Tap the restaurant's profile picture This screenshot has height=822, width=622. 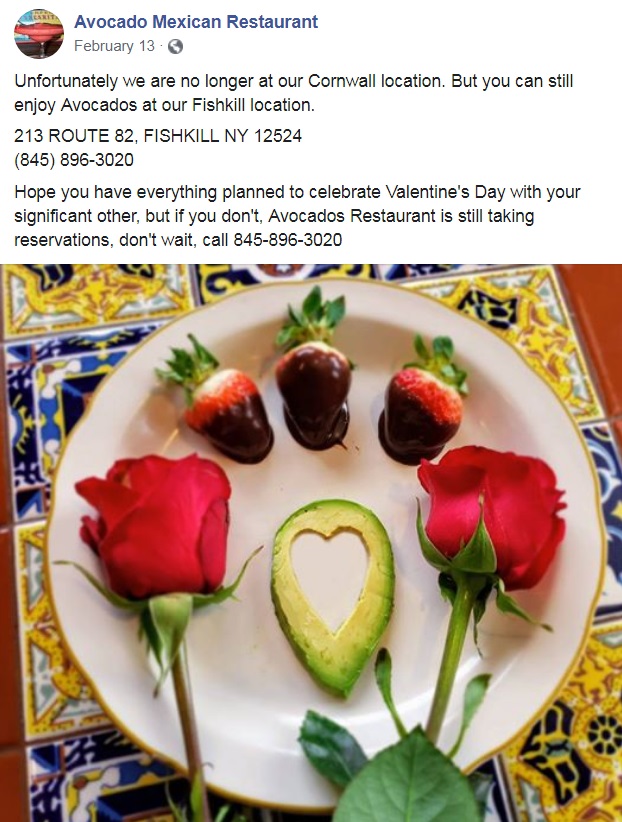click(39, 33)
